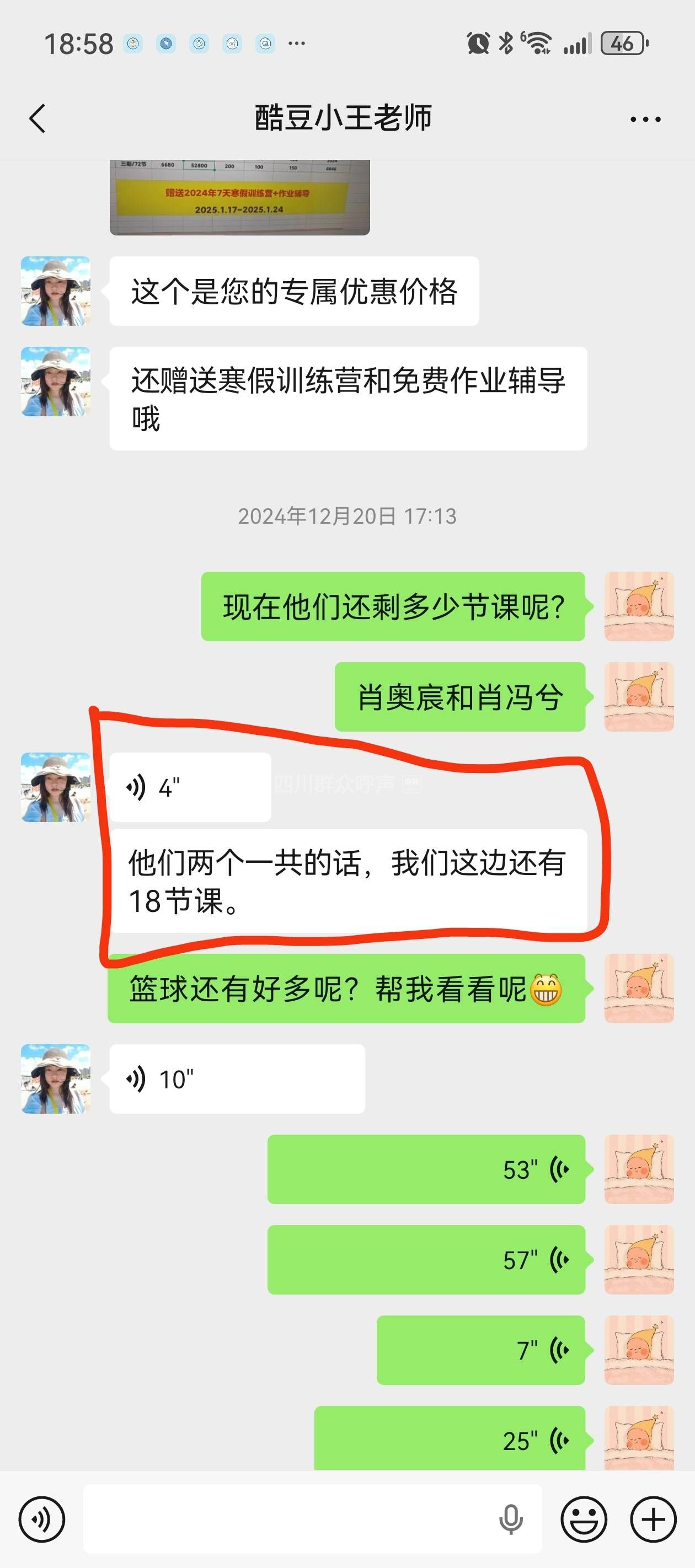Open the price table image in the chat
This screenshot has width=695, height=1568.
pos(239,197)
